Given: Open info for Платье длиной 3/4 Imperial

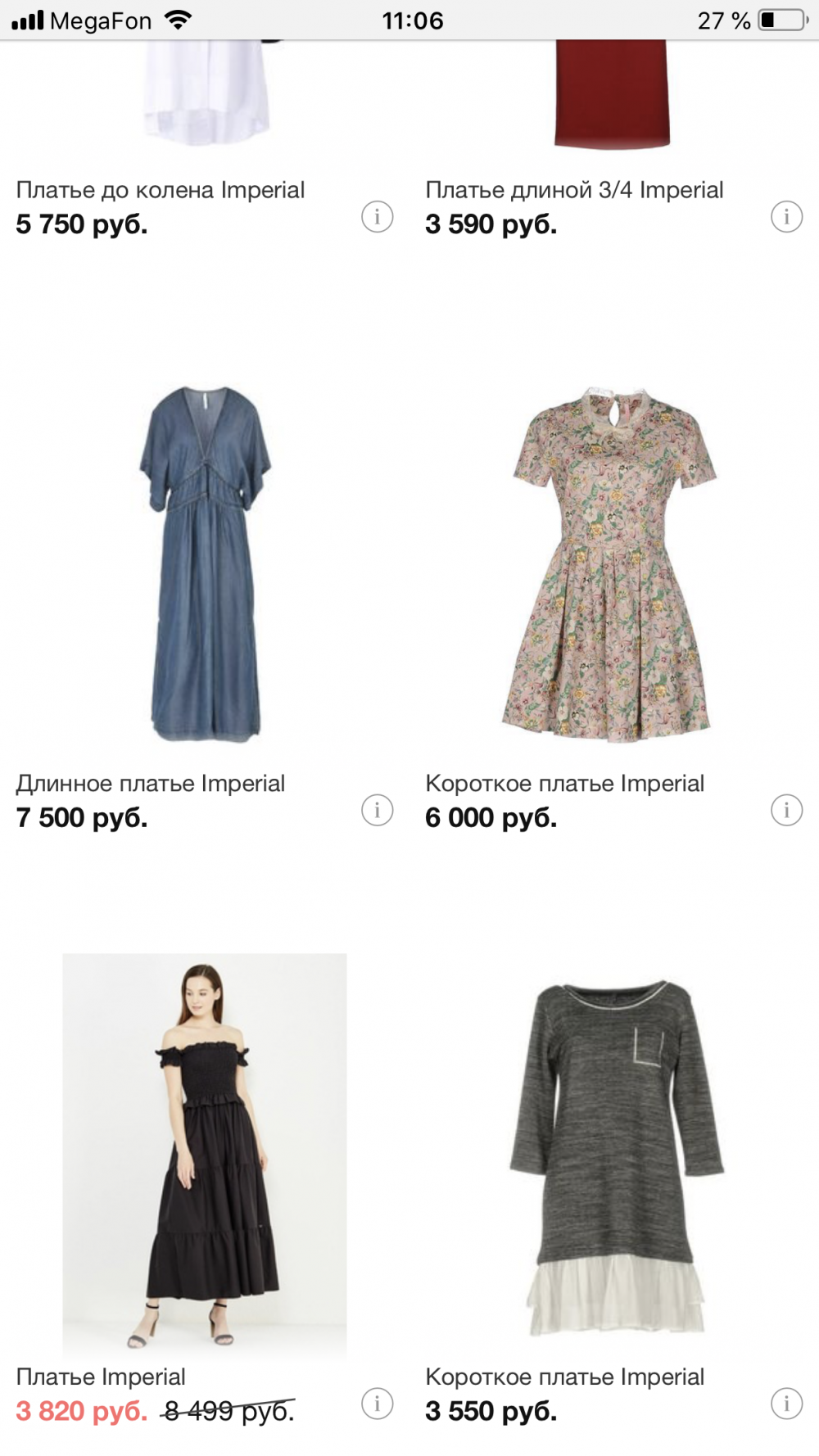Looking at the screenshot, I should point(786,217).
